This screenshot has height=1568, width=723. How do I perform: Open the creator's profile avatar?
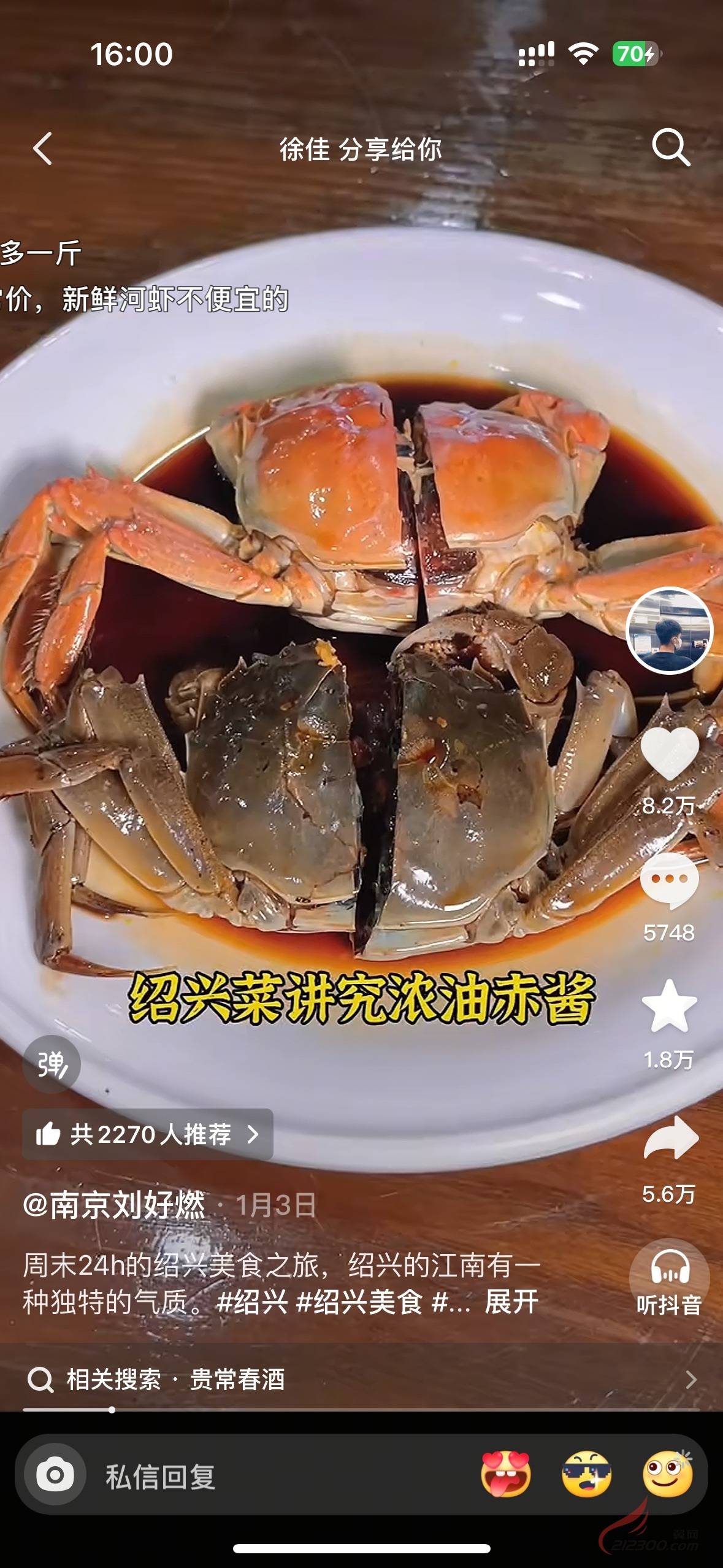669,631
